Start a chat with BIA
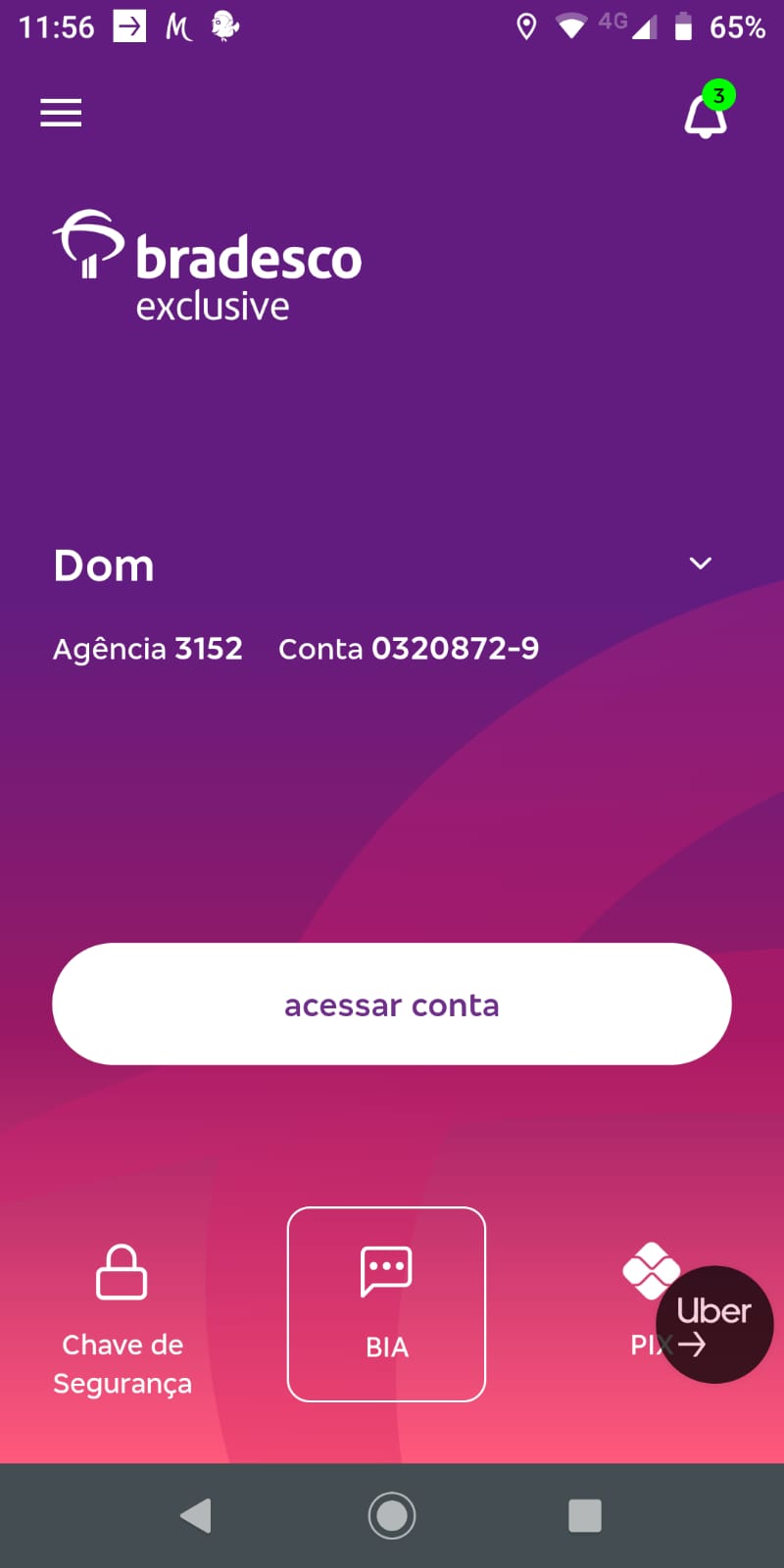 point(386,1304)
